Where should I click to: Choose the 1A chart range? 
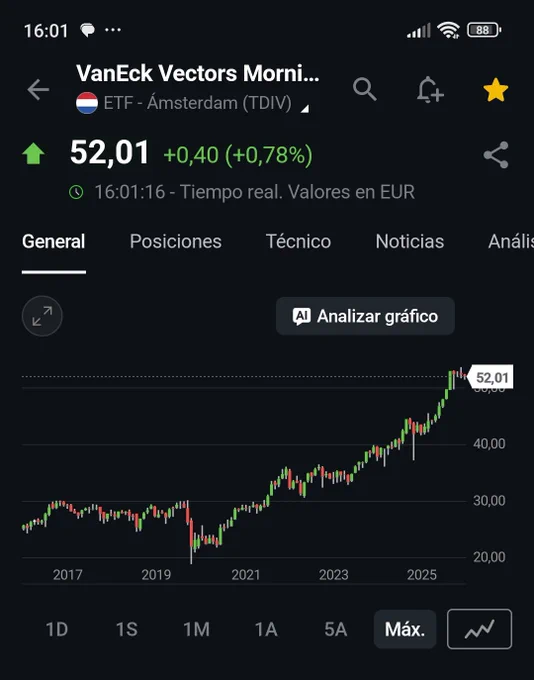click(x=266, y=629)
